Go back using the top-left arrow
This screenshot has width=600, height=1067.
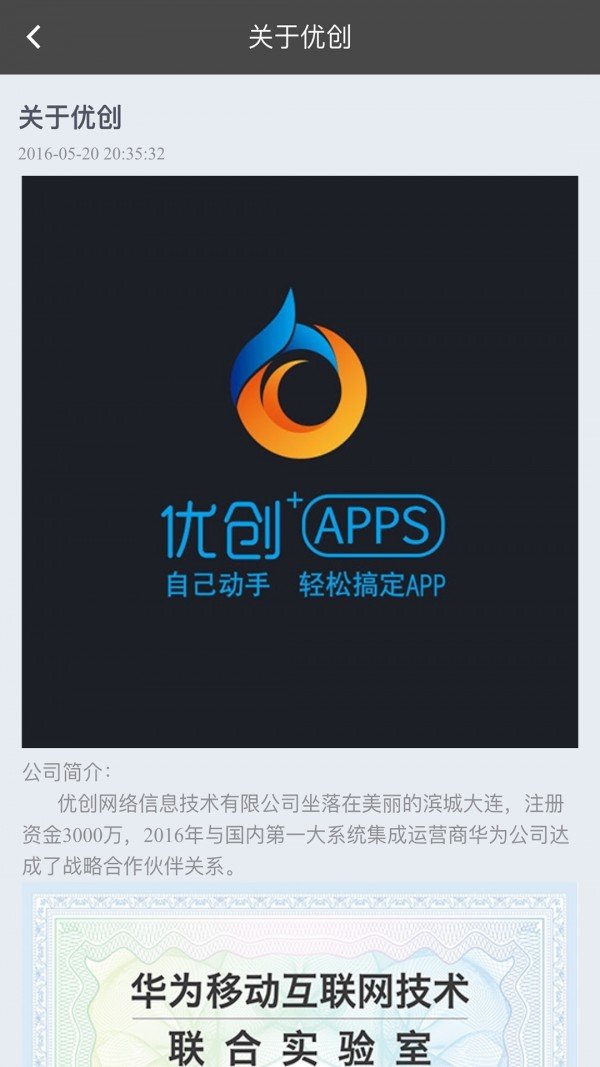[34, 37]
